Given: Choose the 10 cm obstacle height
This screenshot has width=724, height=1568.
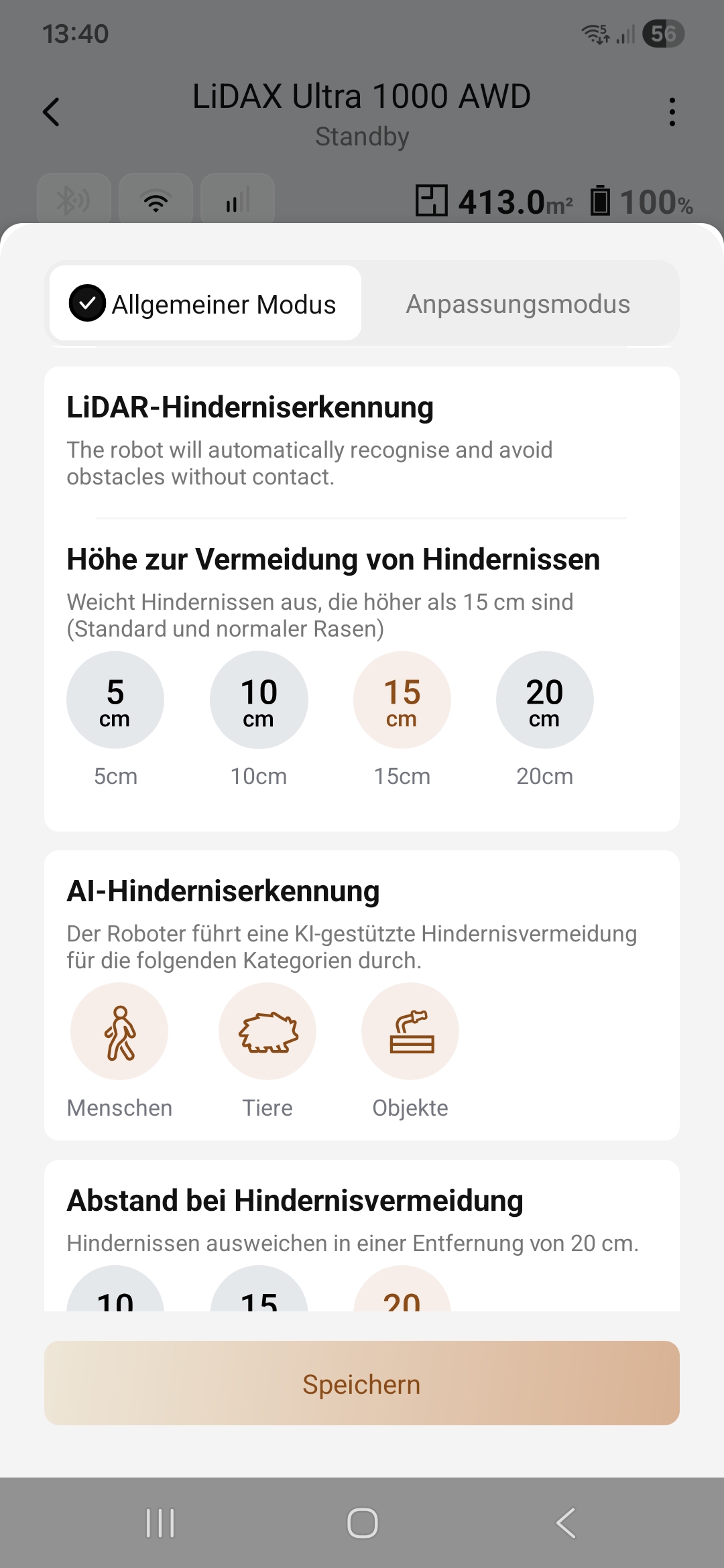Looking at the screenshot, I should pos(259,700).
